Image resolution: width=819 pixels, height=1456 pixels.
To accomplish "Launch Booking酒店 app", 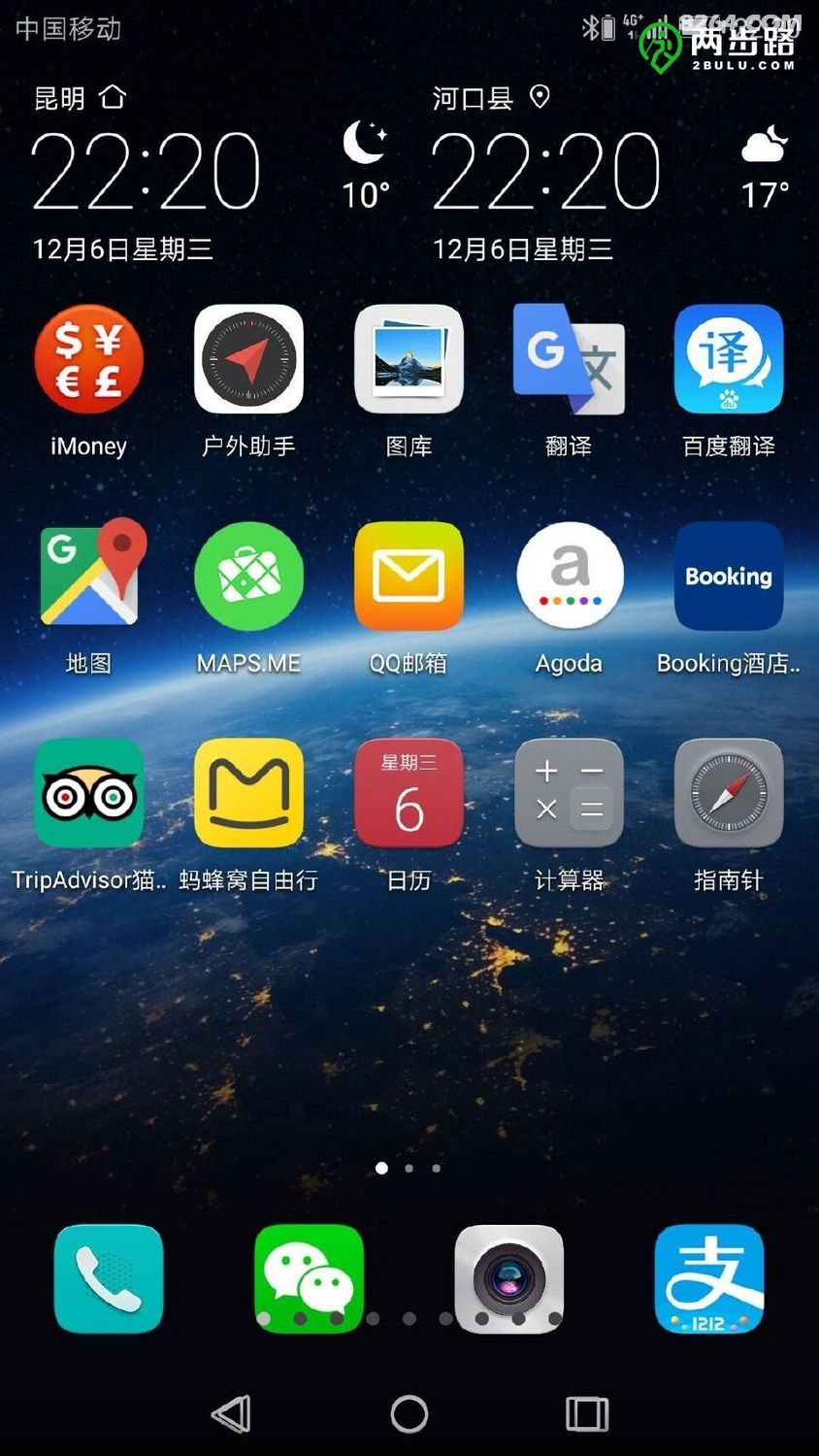I will point(729,577).
